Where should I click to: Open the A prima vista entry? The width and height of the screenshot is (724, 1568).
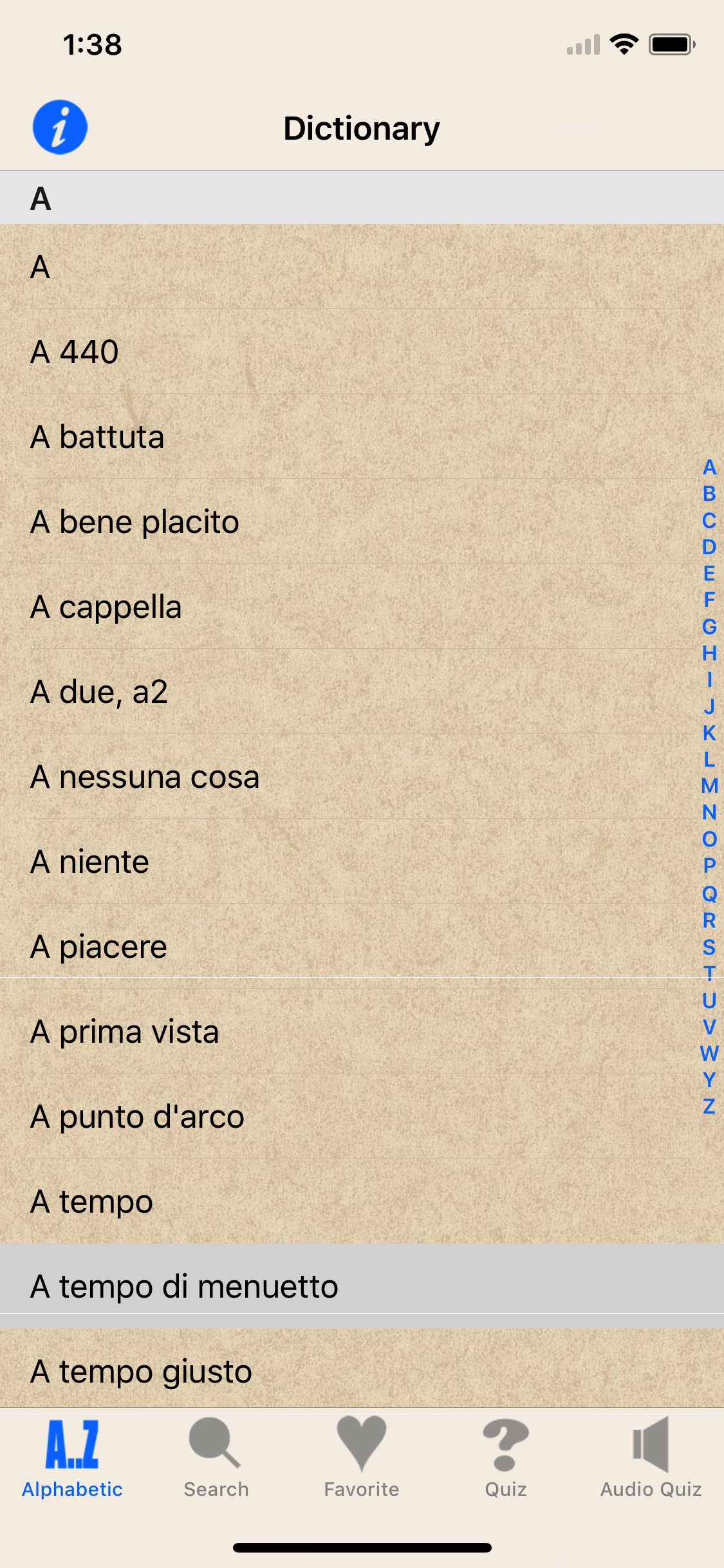[362, 1032]
